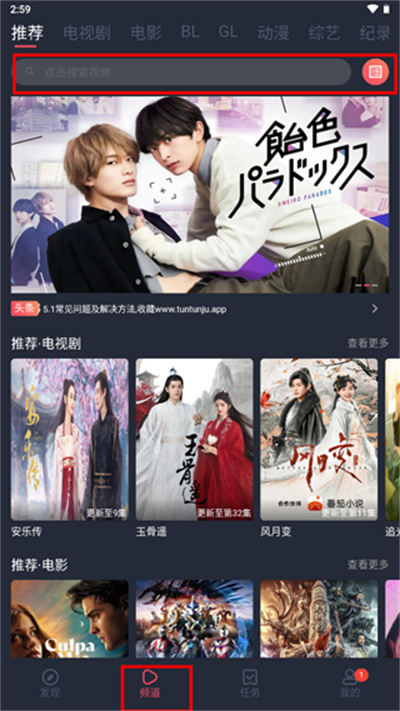Open the red grid icon beside search
The height and width of the screenshot is (711, 400).
click(375, 72)
